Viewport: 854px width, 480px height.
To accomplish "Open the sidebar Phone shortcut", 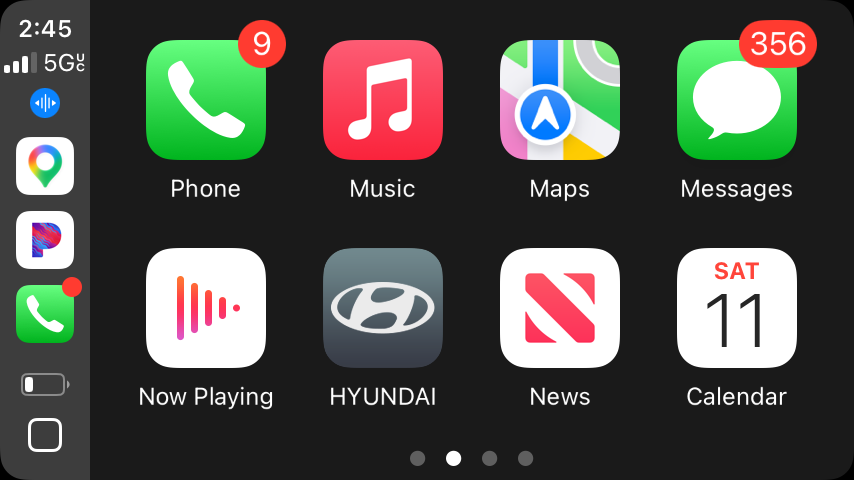I will (x=45, y=314).
